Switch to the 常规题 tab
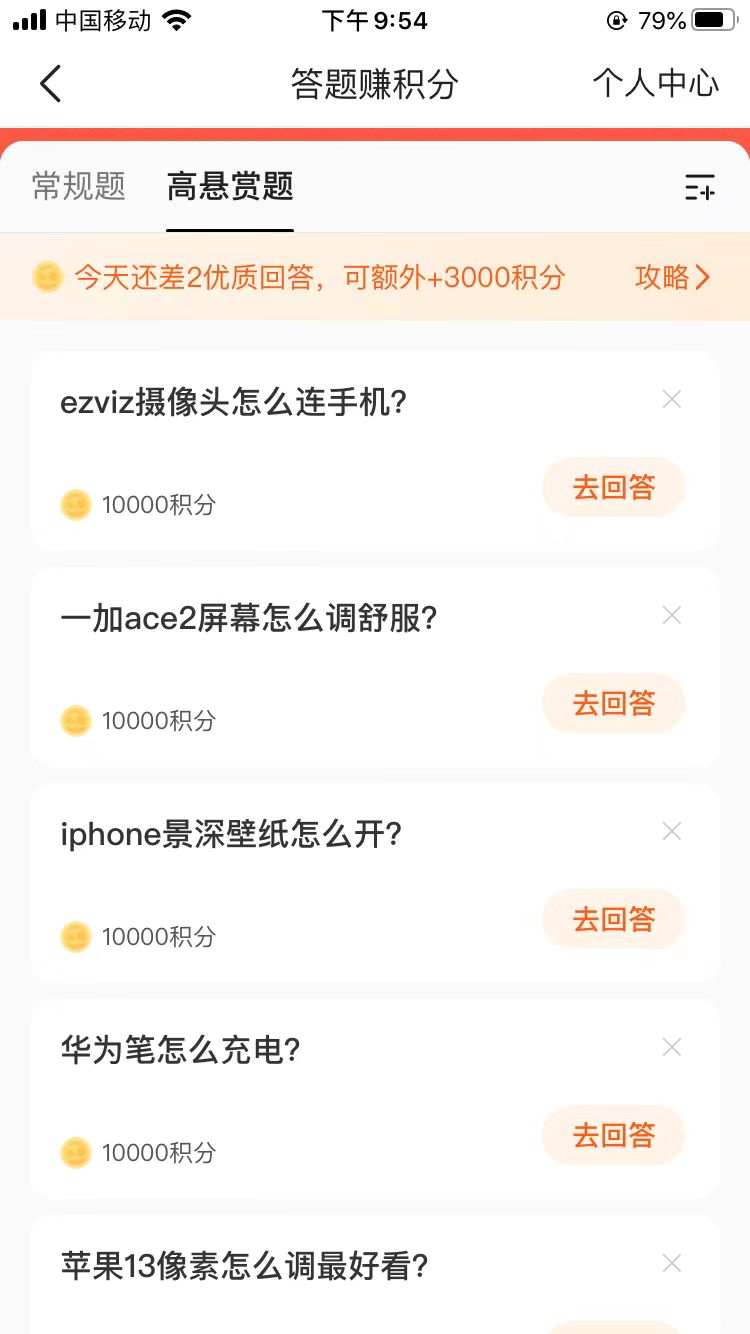The width and height of the screenshot is (750, 1334). pos(78,188)
